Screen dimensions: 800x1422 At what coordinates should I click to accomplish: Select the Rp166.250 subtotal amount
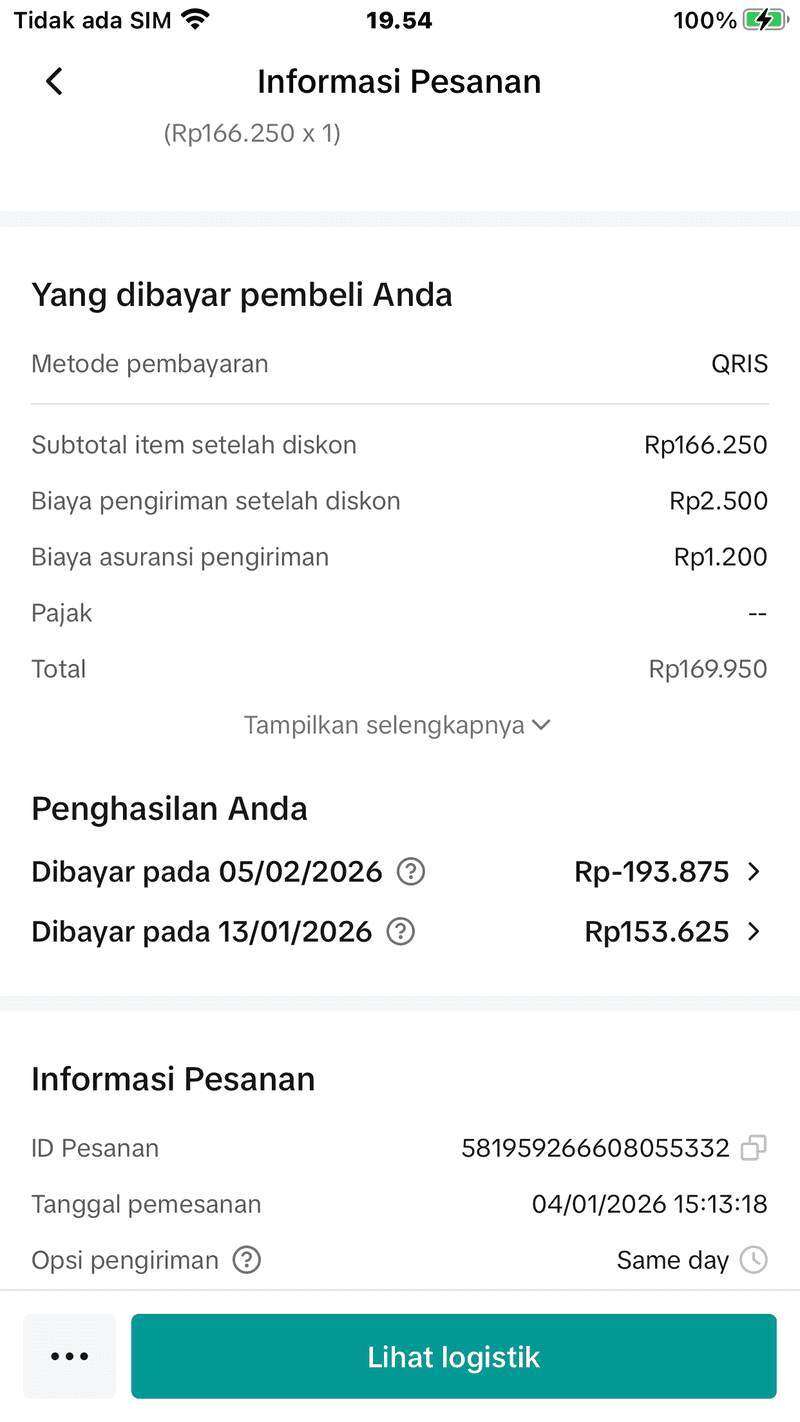[x=705, y=444]
